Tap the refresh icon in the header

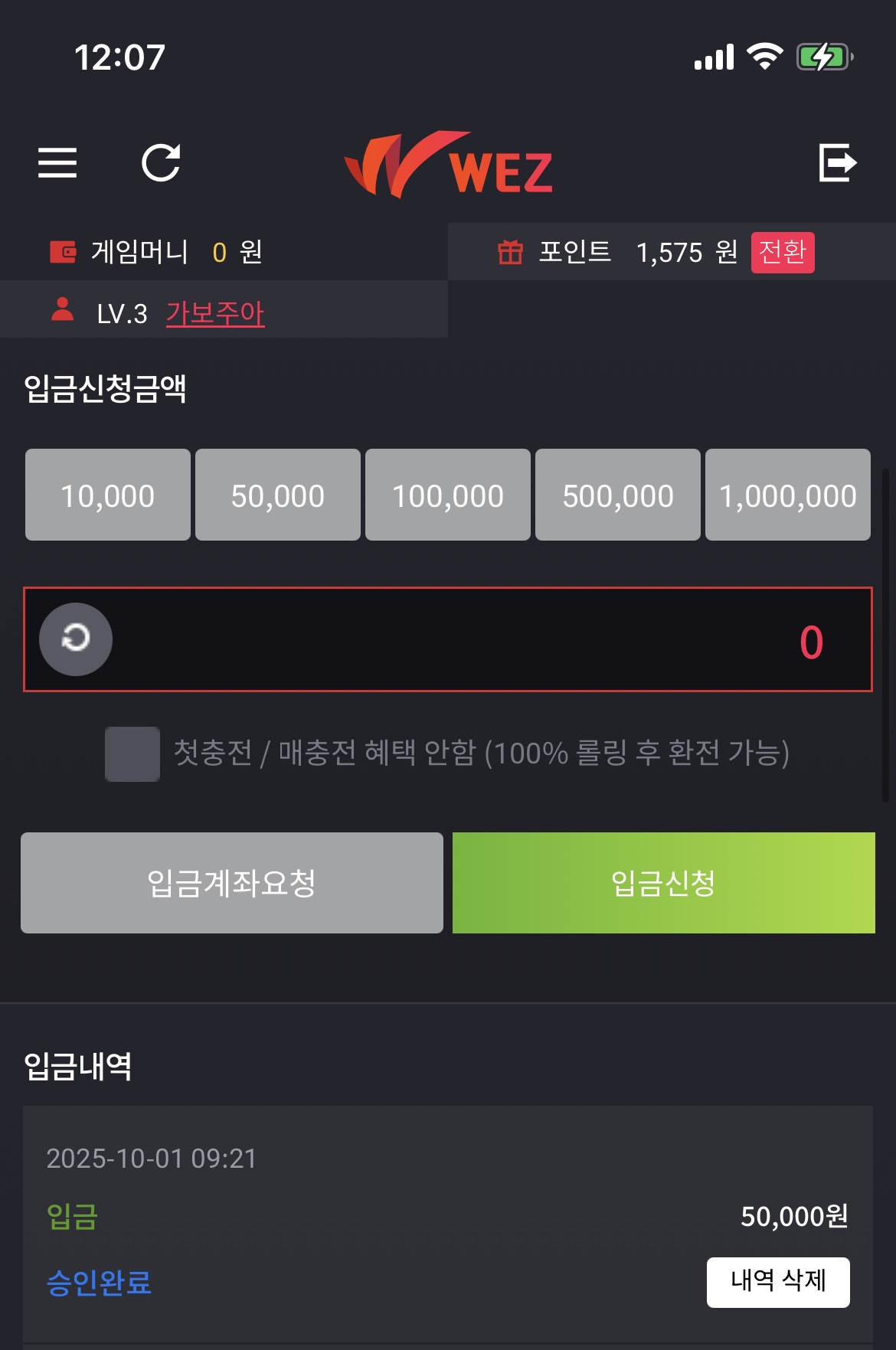pyautogui.click(x=161, y=162)
